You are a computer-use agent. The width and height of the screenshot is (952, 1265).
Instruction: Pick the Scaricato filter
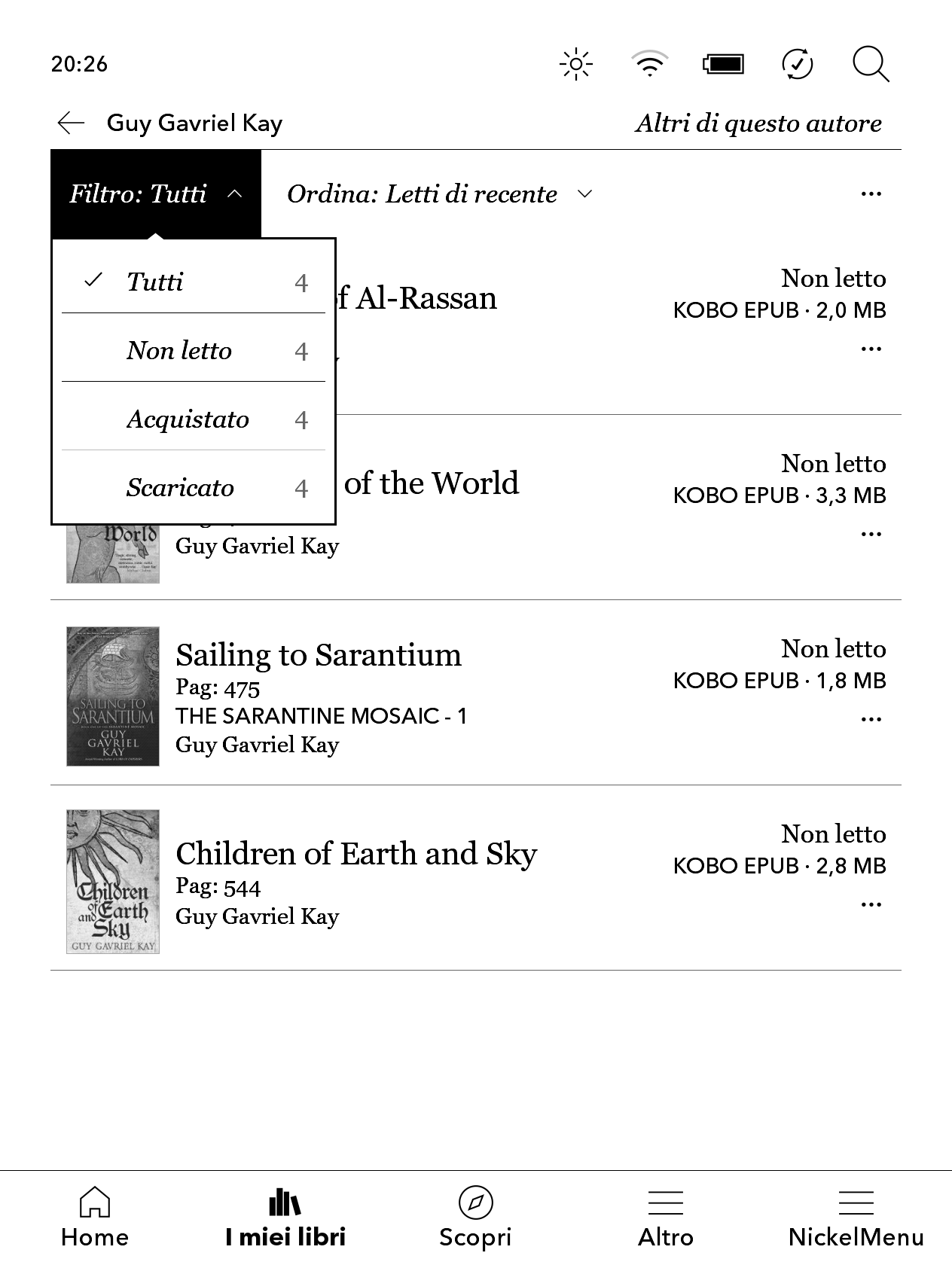(193, 488)
